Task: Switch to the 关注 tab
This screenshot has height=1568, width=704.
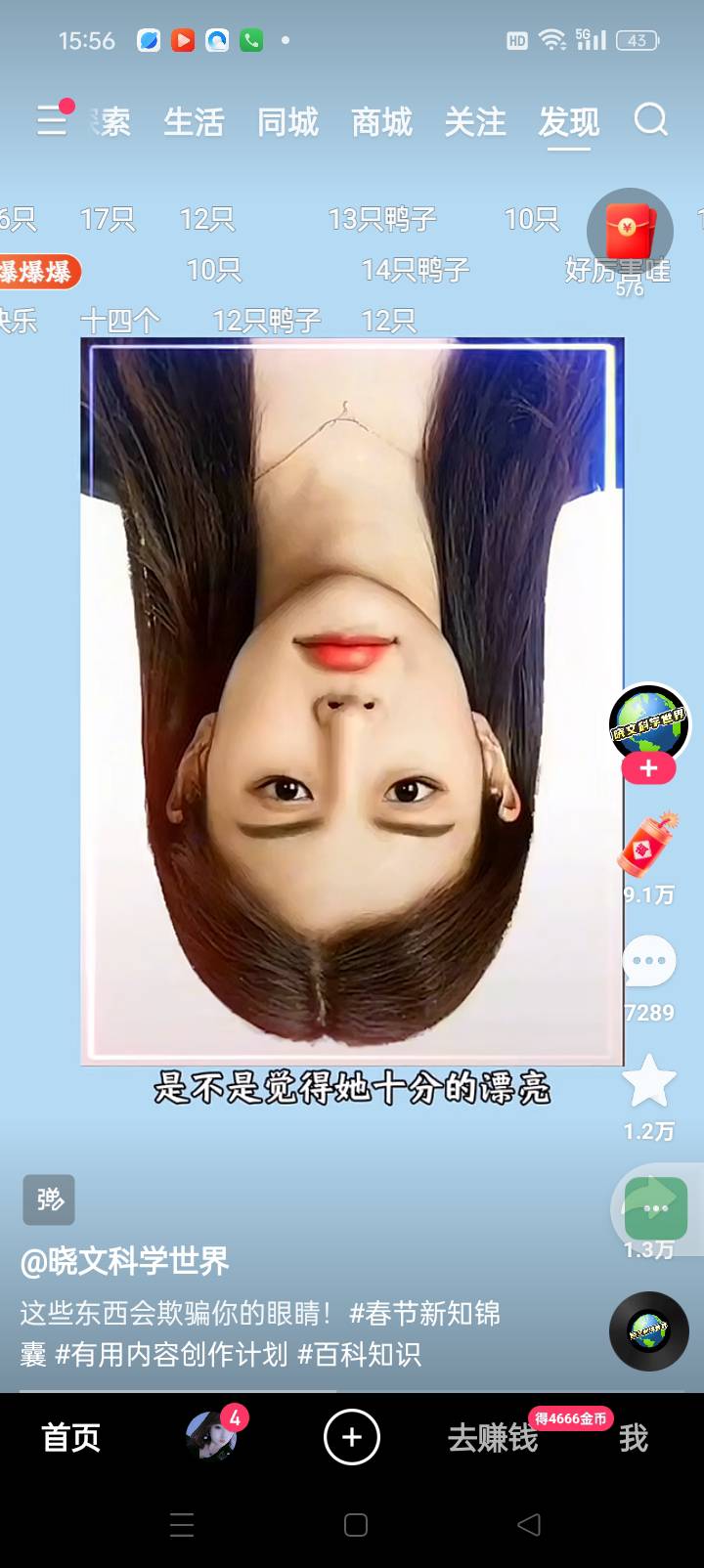Action: 475,122
